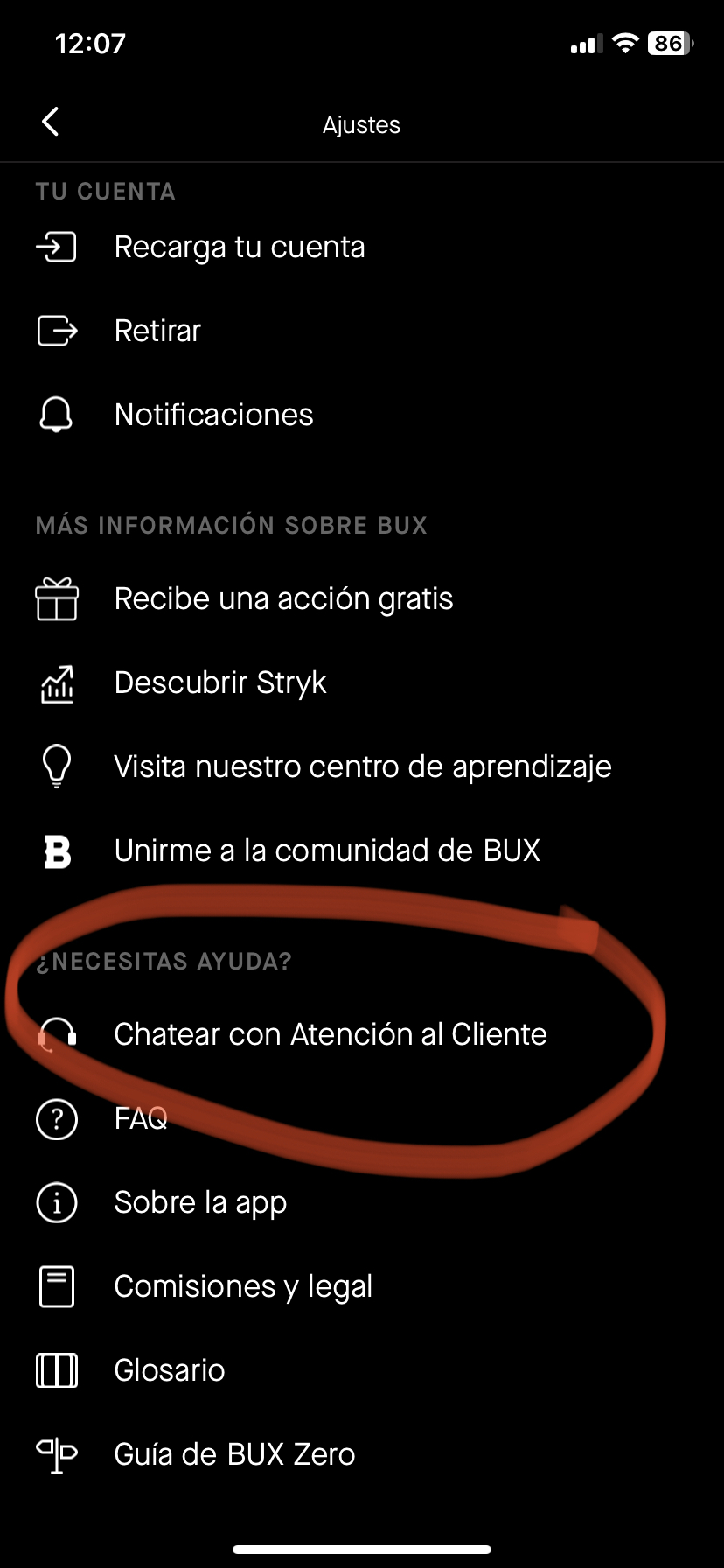Tap the gift icon for a free share
This screenshot has width=724, height=1568.
click(57, 599)
